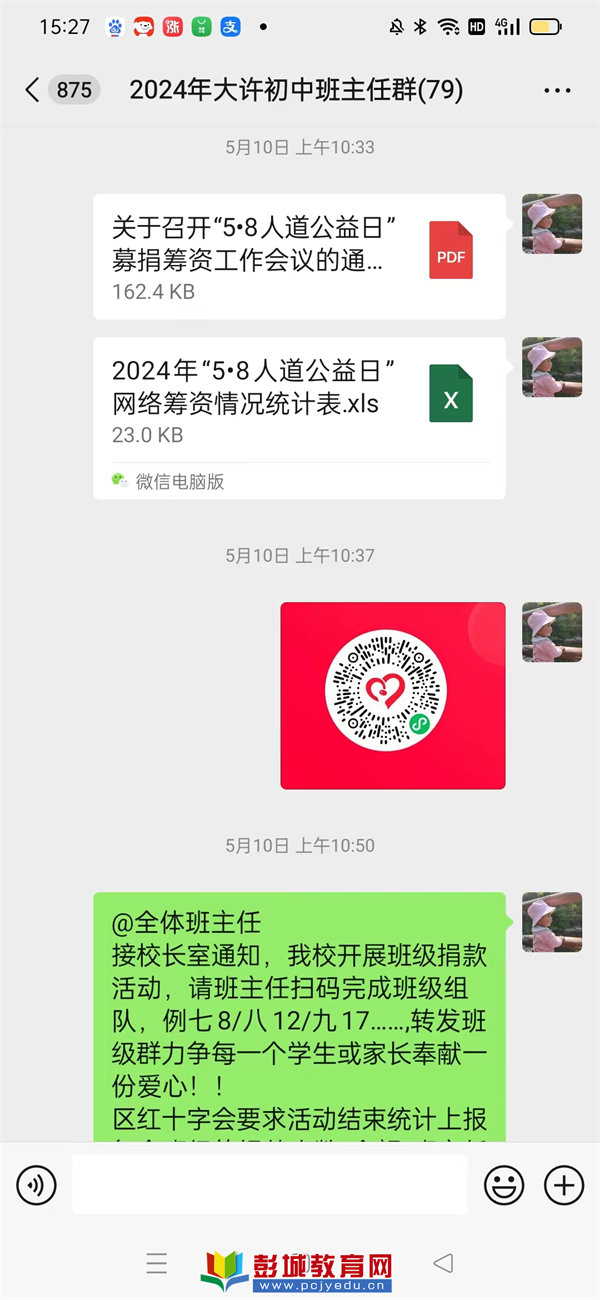Tap the system back navigation triangle
Image resolution: width=600 pixels, height=1300 pixels.
click(x=443, y=1263)
